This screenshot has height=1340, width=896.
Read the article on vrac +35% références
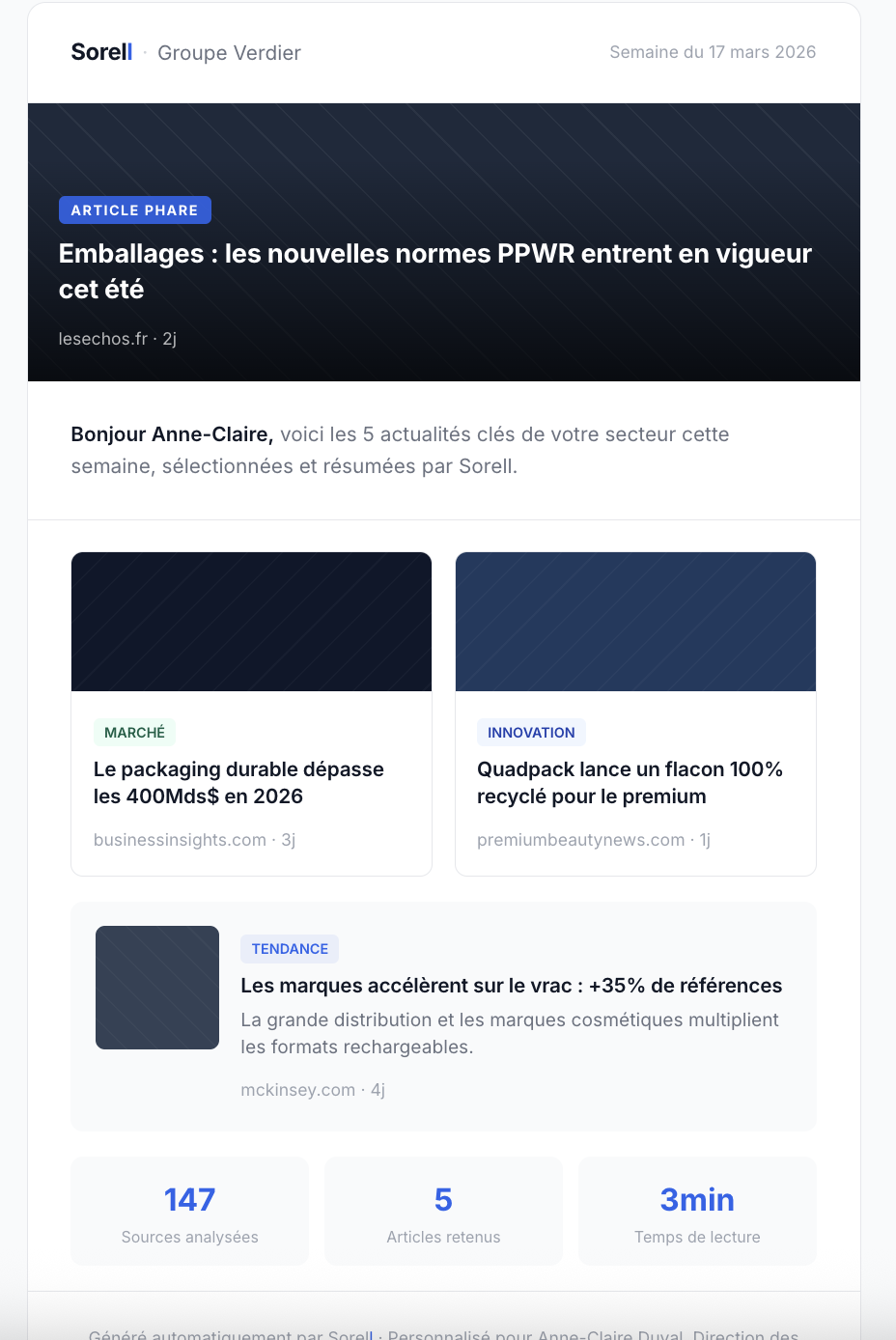511,986
